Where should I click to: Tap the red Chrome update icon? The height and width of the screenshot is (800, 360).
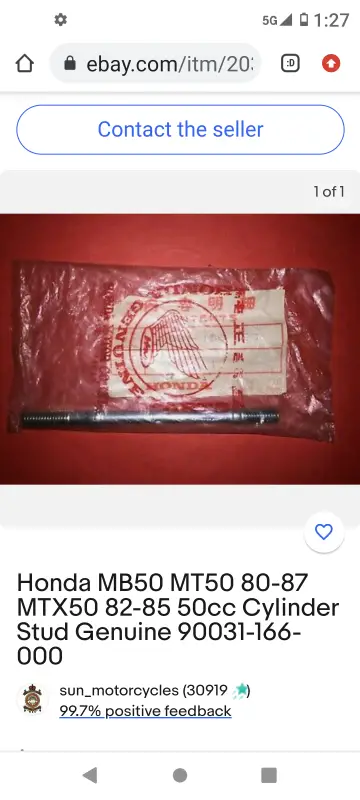[331, 64]
